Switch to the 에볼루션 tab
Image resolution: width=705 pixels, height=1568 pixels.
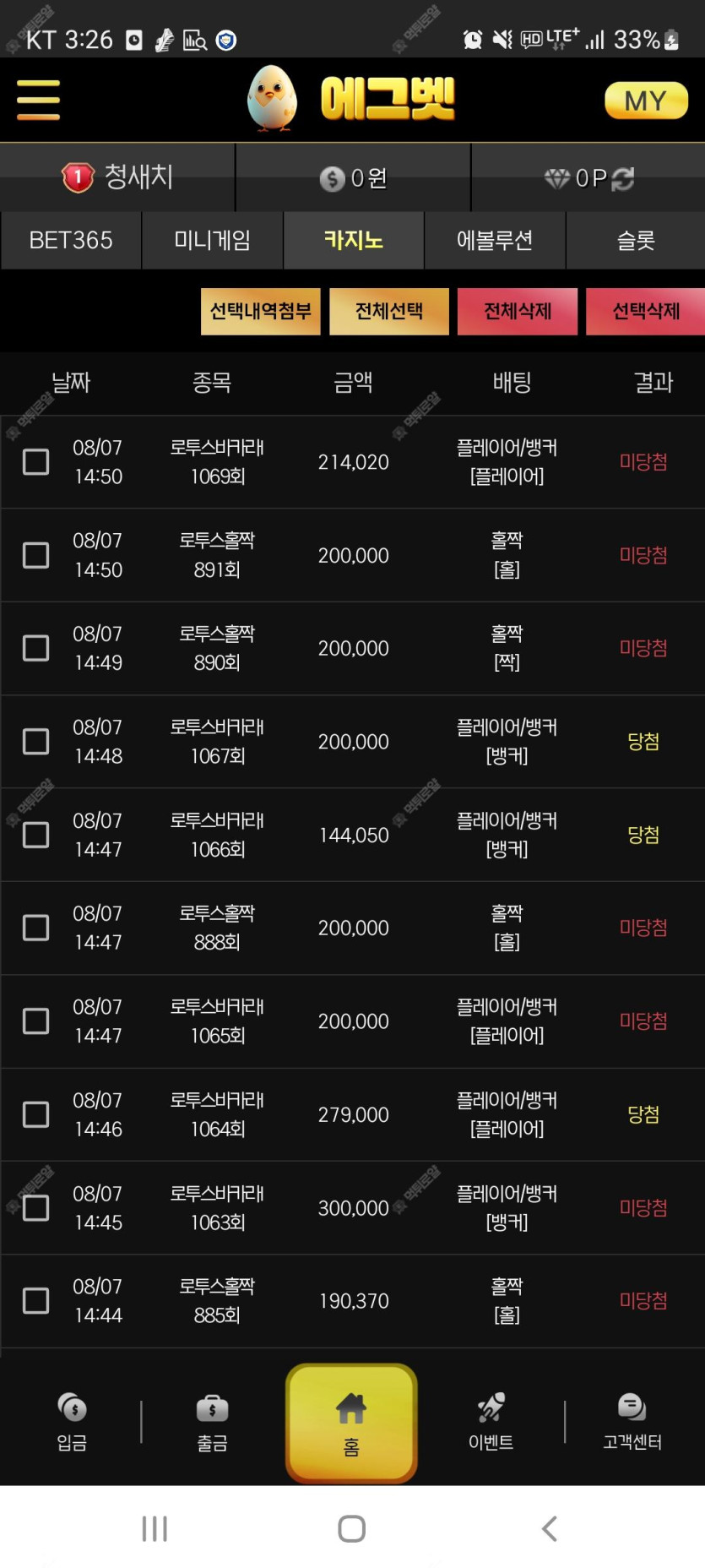point(495,240)
